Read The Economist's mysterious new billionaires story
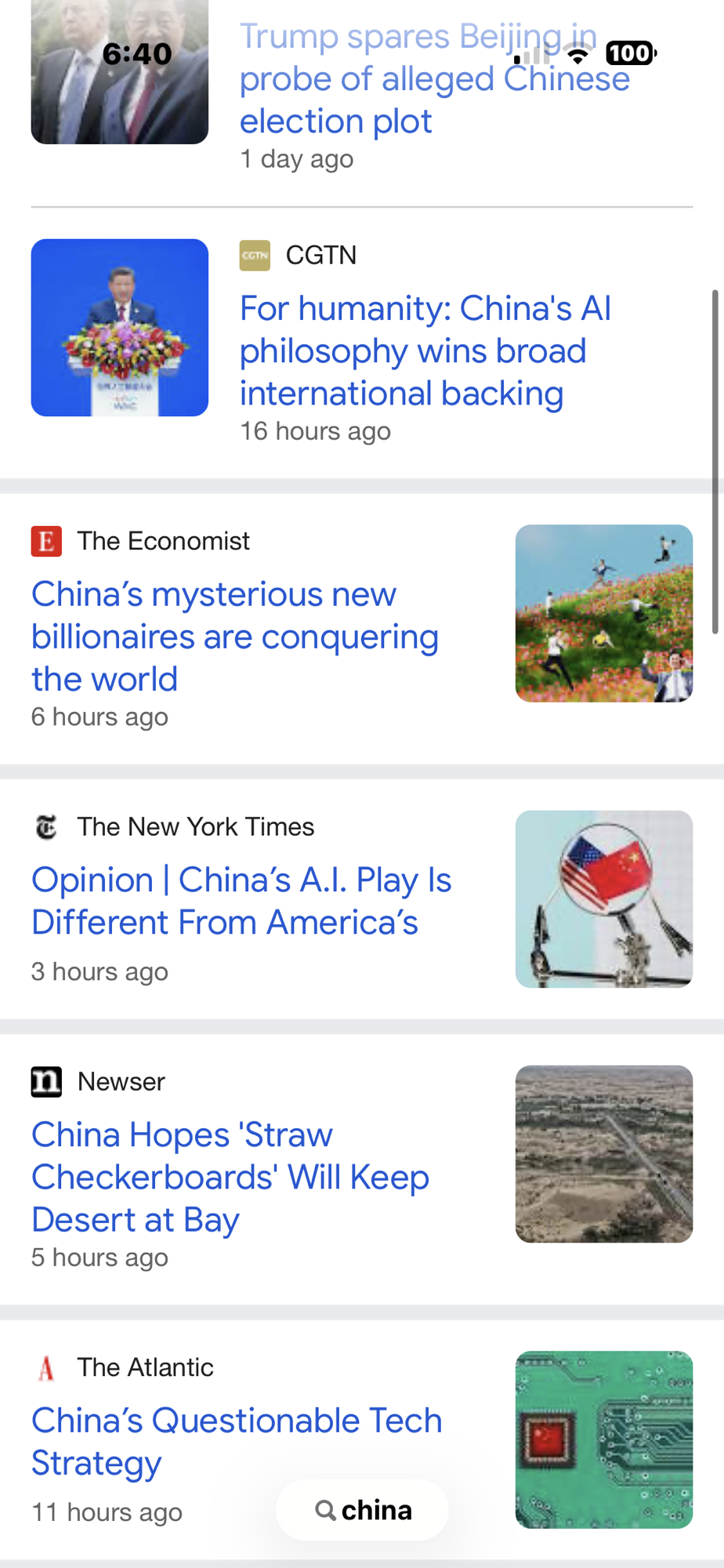This screenshot has width=724, height=1568. coord(235,637)
